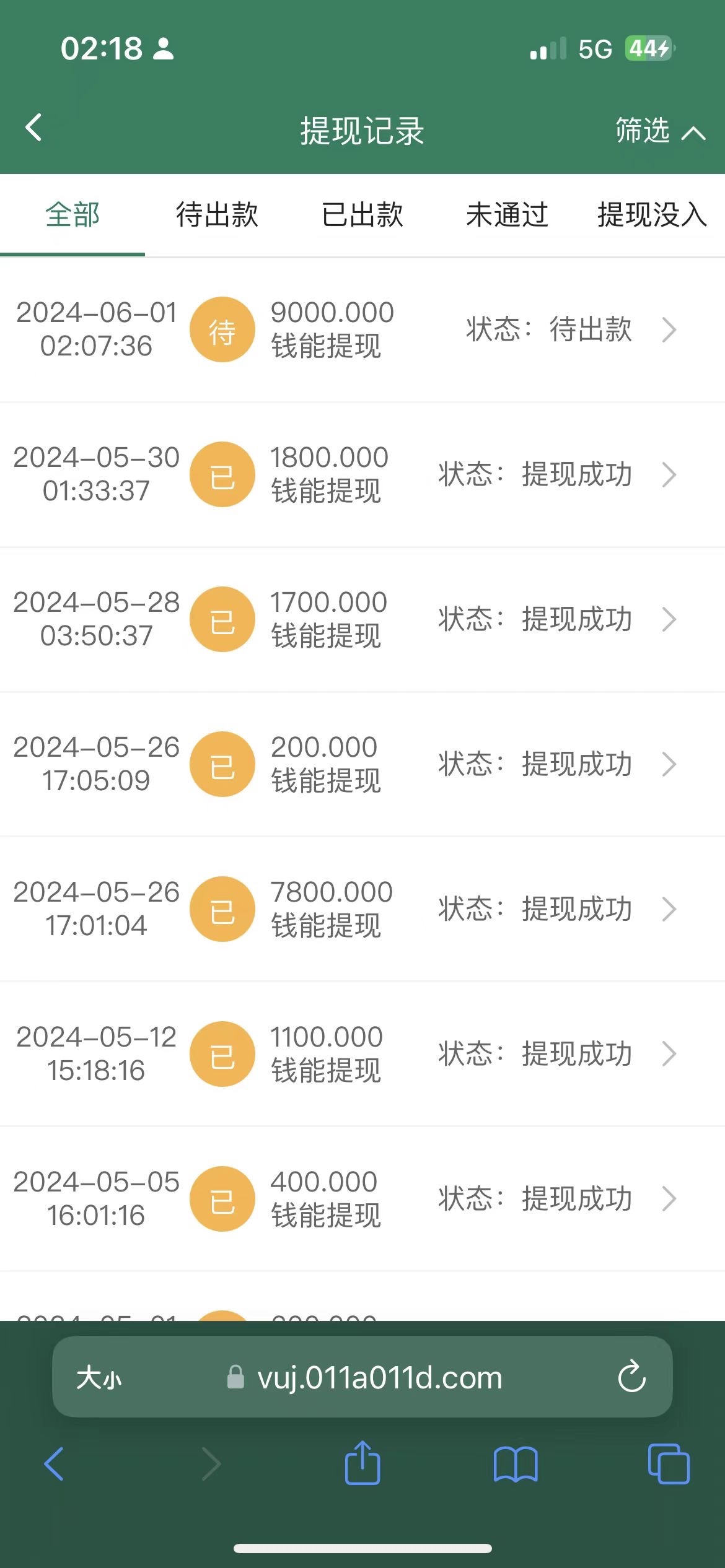725x1568 pixels.
Task: Open the 大小 page text size menu
Action: [99, 1379]
